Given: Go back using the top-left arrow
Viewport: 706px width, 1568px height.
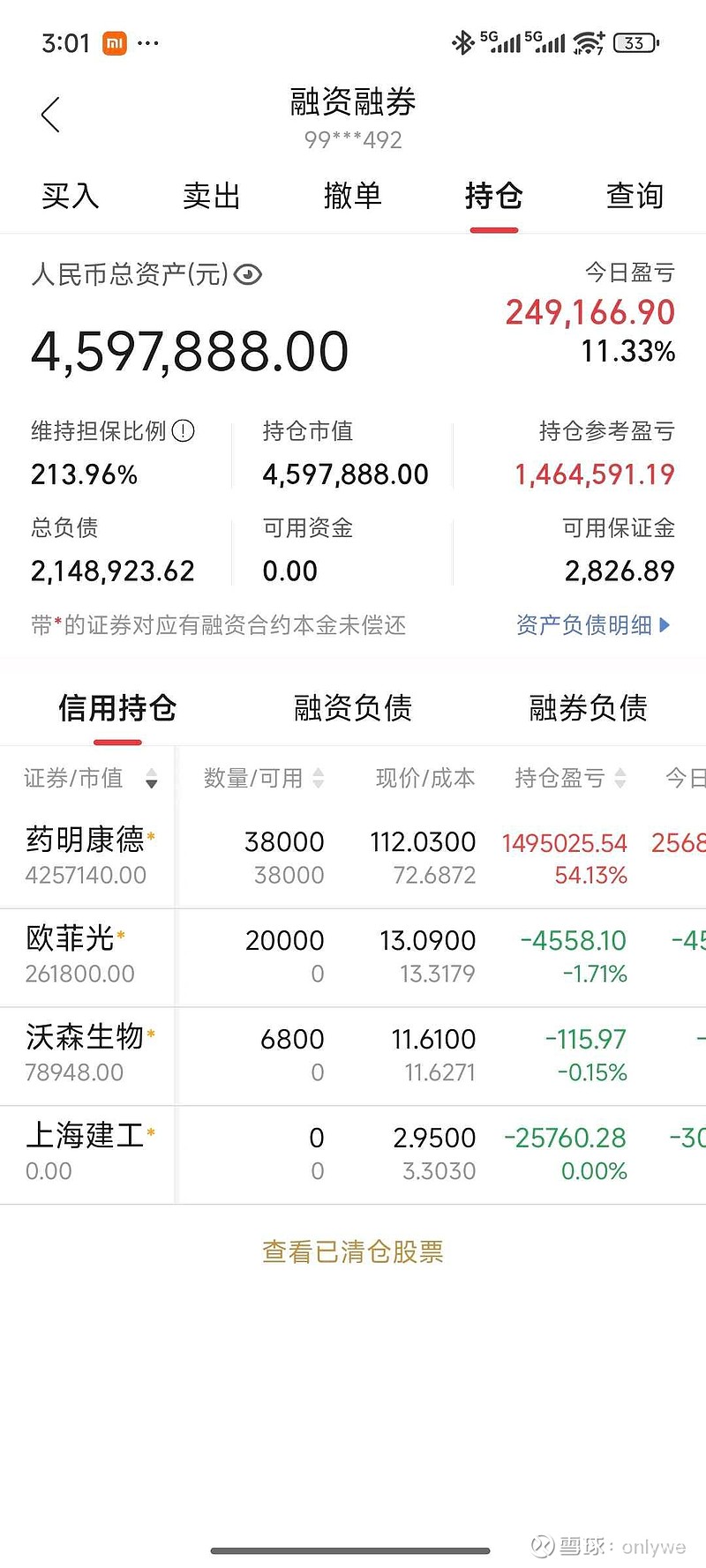Looking at the screenshot, I should tap(50, 115).
